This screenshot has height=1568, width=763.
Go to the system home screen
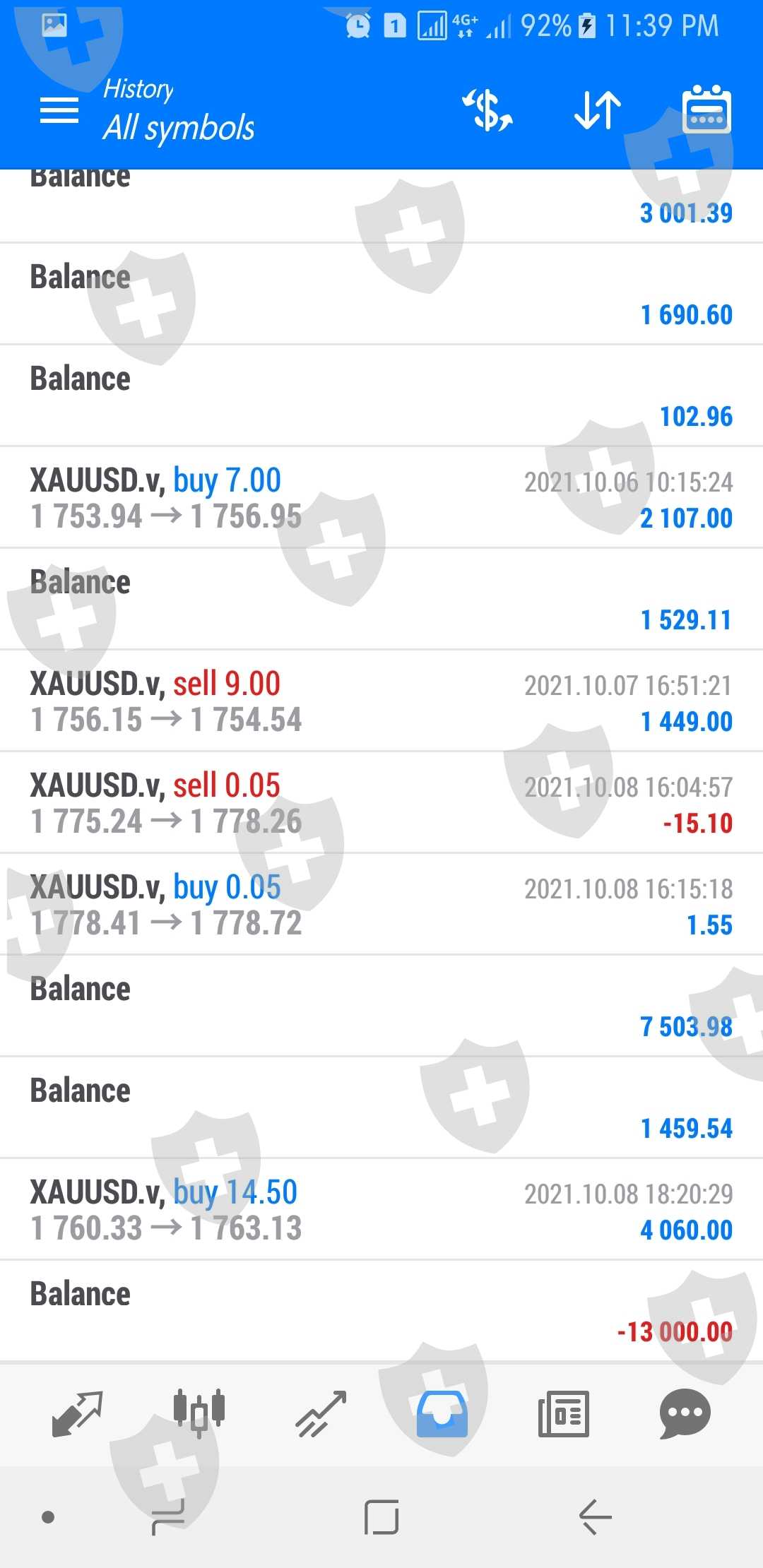pos(381,1516)
